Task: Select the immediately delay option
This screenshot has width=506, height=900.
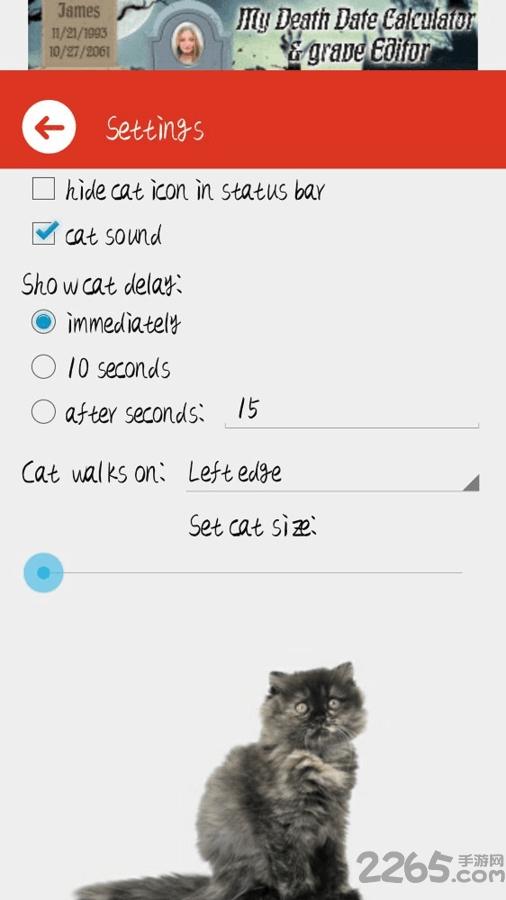Action: (44, 322)
